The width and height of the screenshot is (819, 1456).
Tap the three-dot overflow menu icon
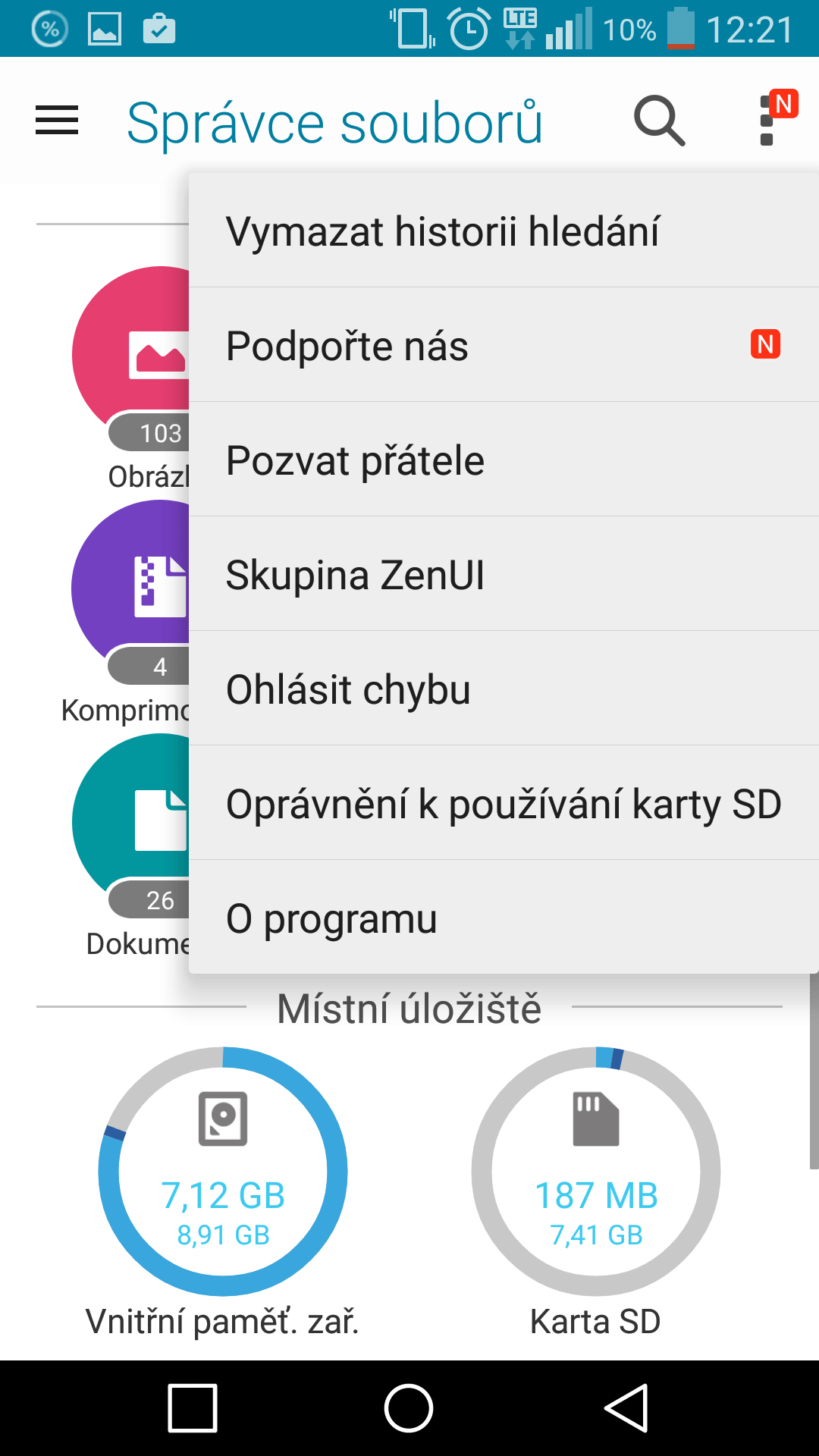coord(767,121)
